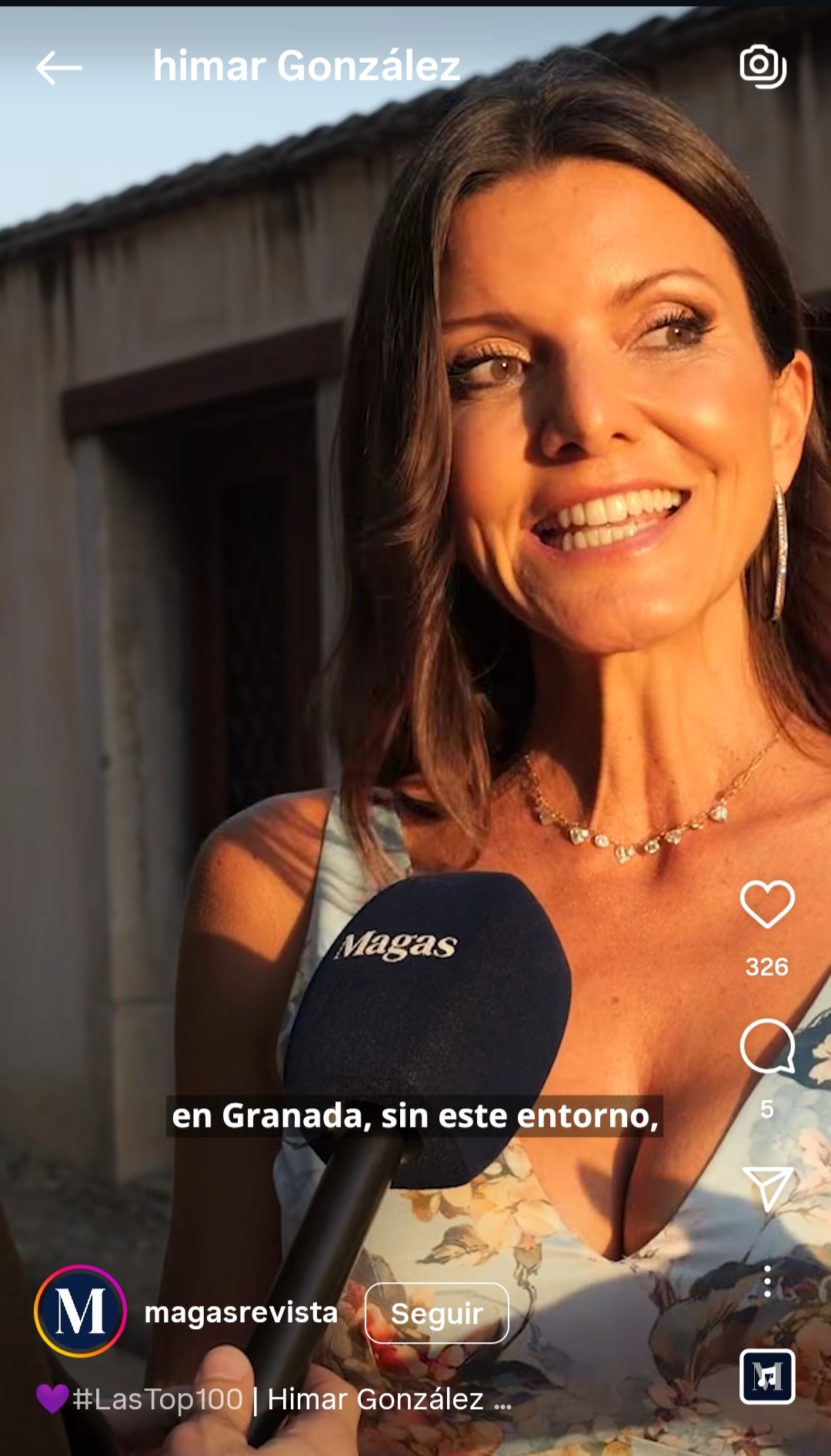Open the comments on this reel
This screenshot has height=1456, width=831.
click(767, 1046)
